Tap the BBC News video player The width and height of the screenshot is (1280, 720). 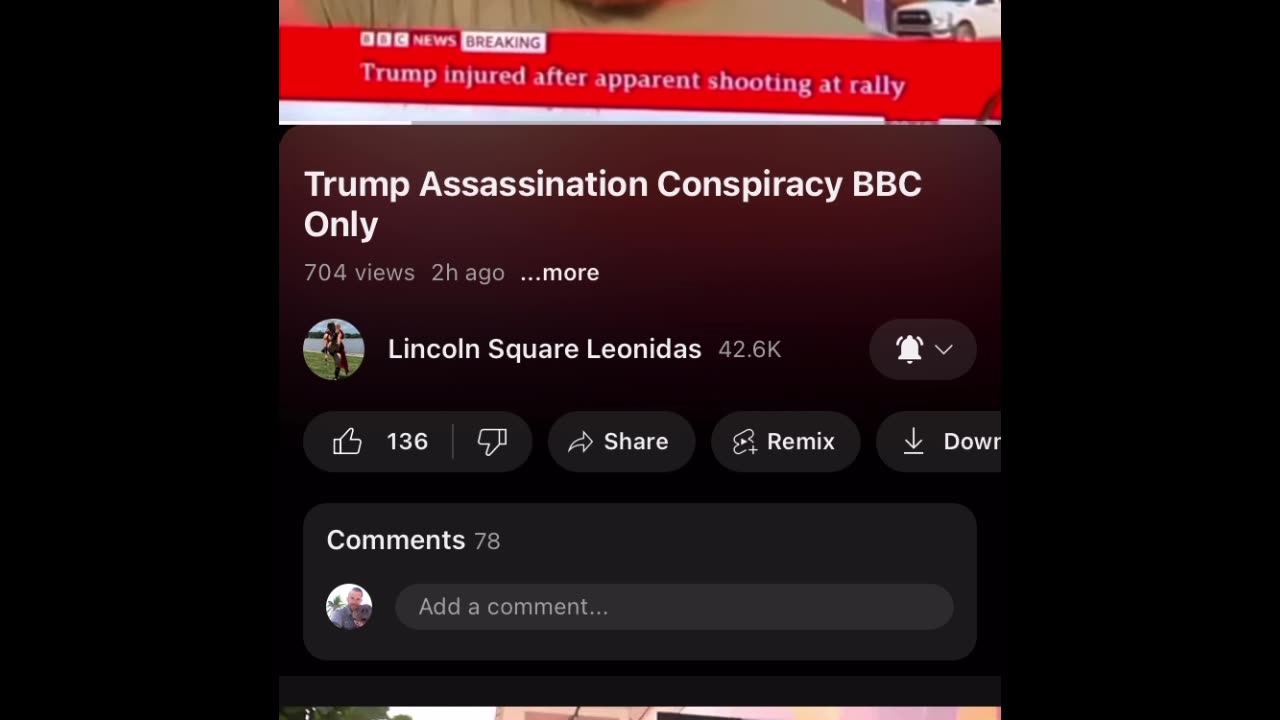[640, 60]
